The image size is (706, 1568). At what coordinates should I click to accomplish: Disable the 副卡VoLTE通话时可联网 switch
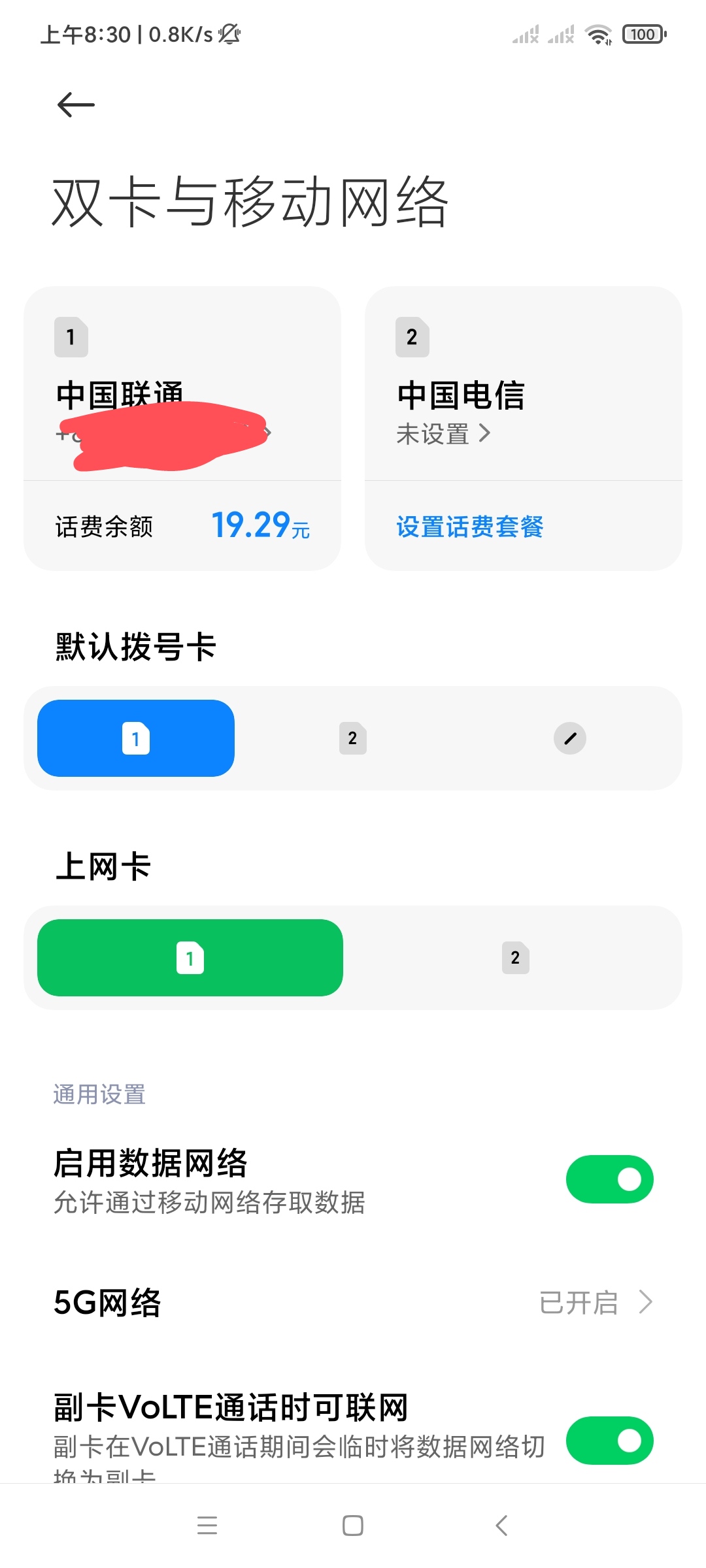tap(610, 1441)
